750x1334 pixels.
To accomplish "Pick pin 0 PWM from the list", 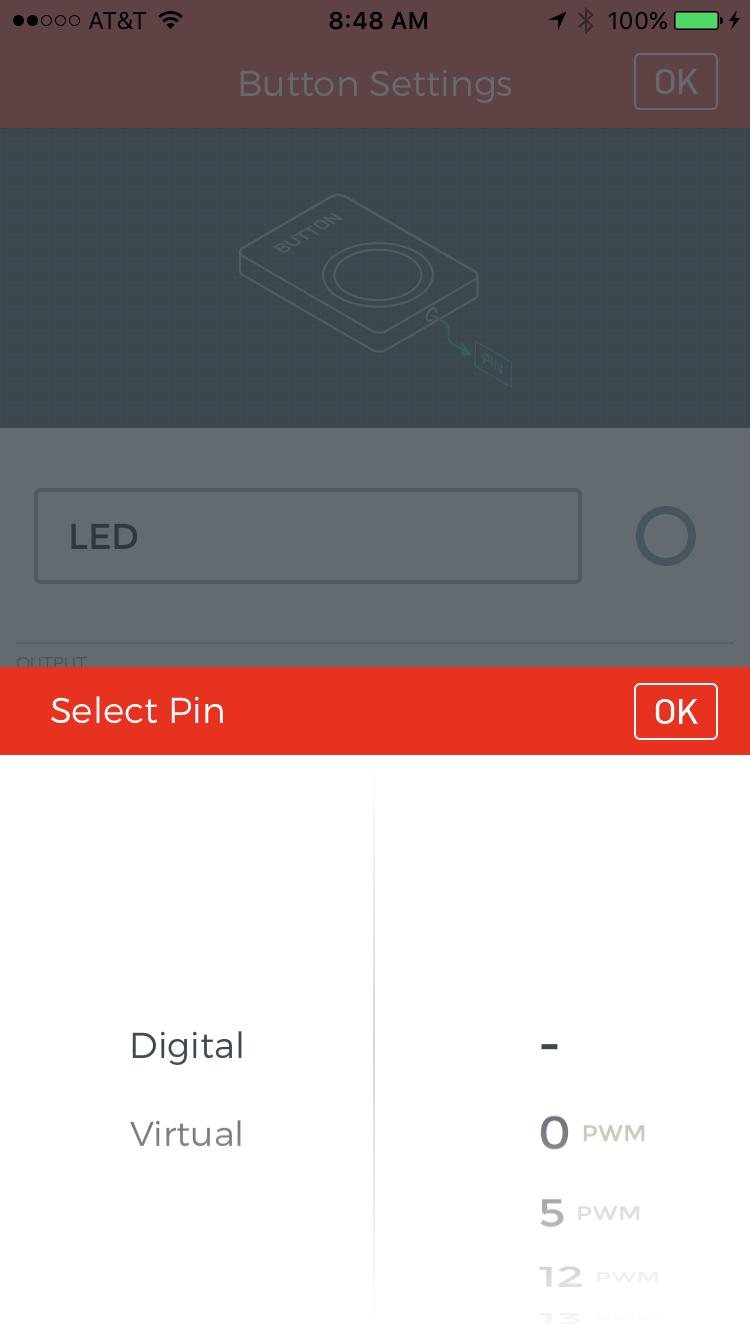I will click(590, 1133).
